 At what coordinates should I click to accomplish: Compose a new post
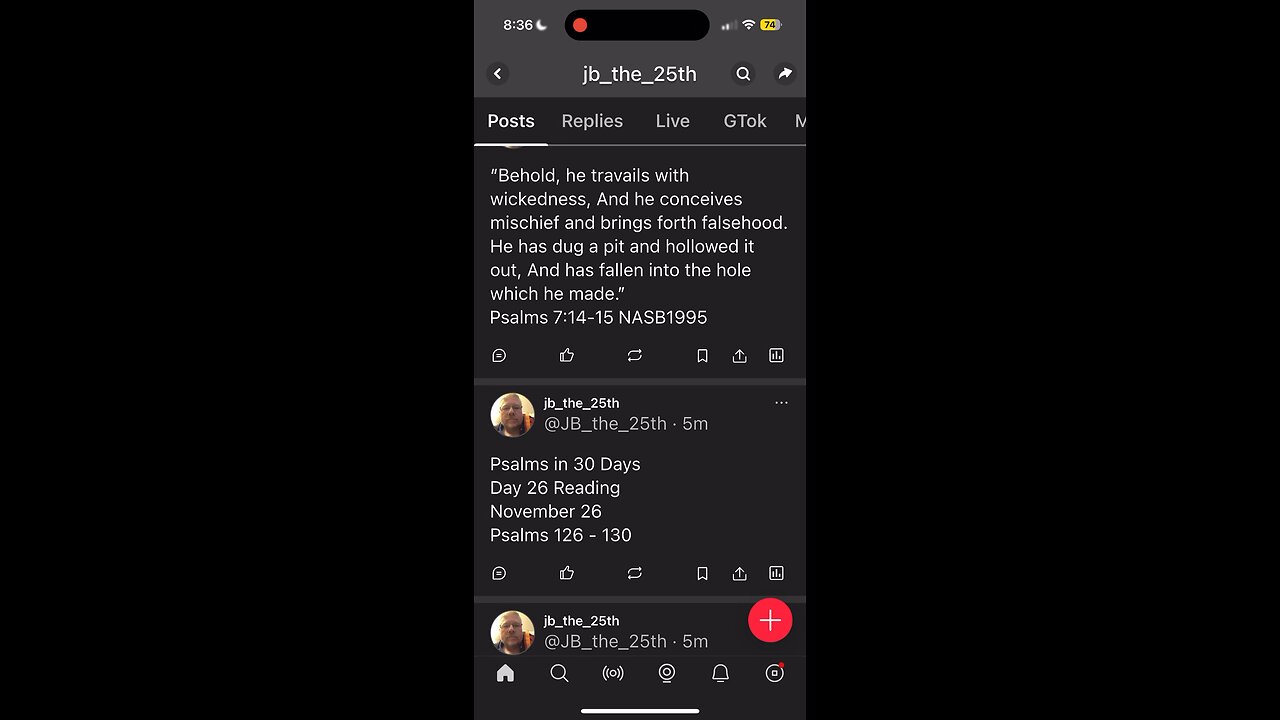(x=770, y=621)
